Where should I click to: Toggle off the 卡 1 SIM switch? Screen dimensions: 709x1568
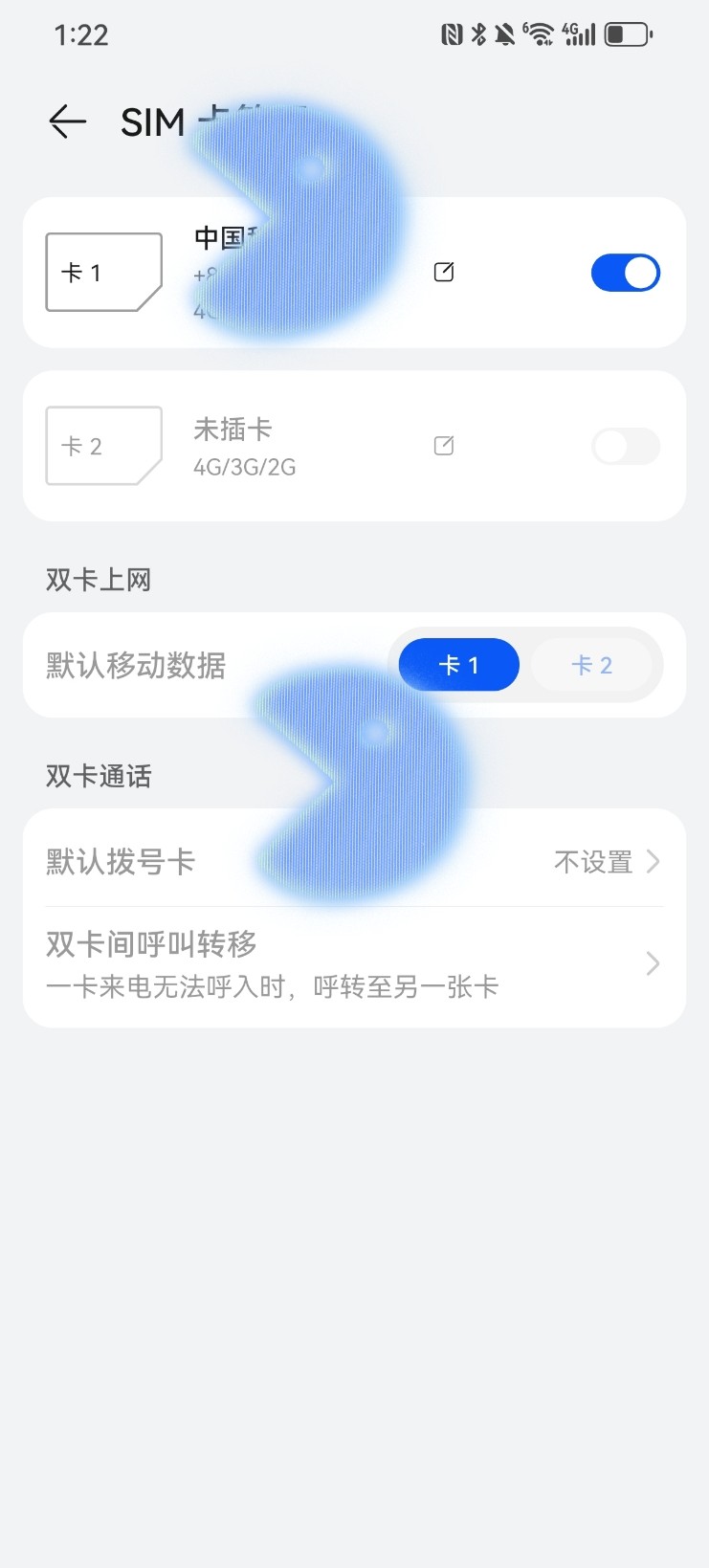tap(626, 273)
